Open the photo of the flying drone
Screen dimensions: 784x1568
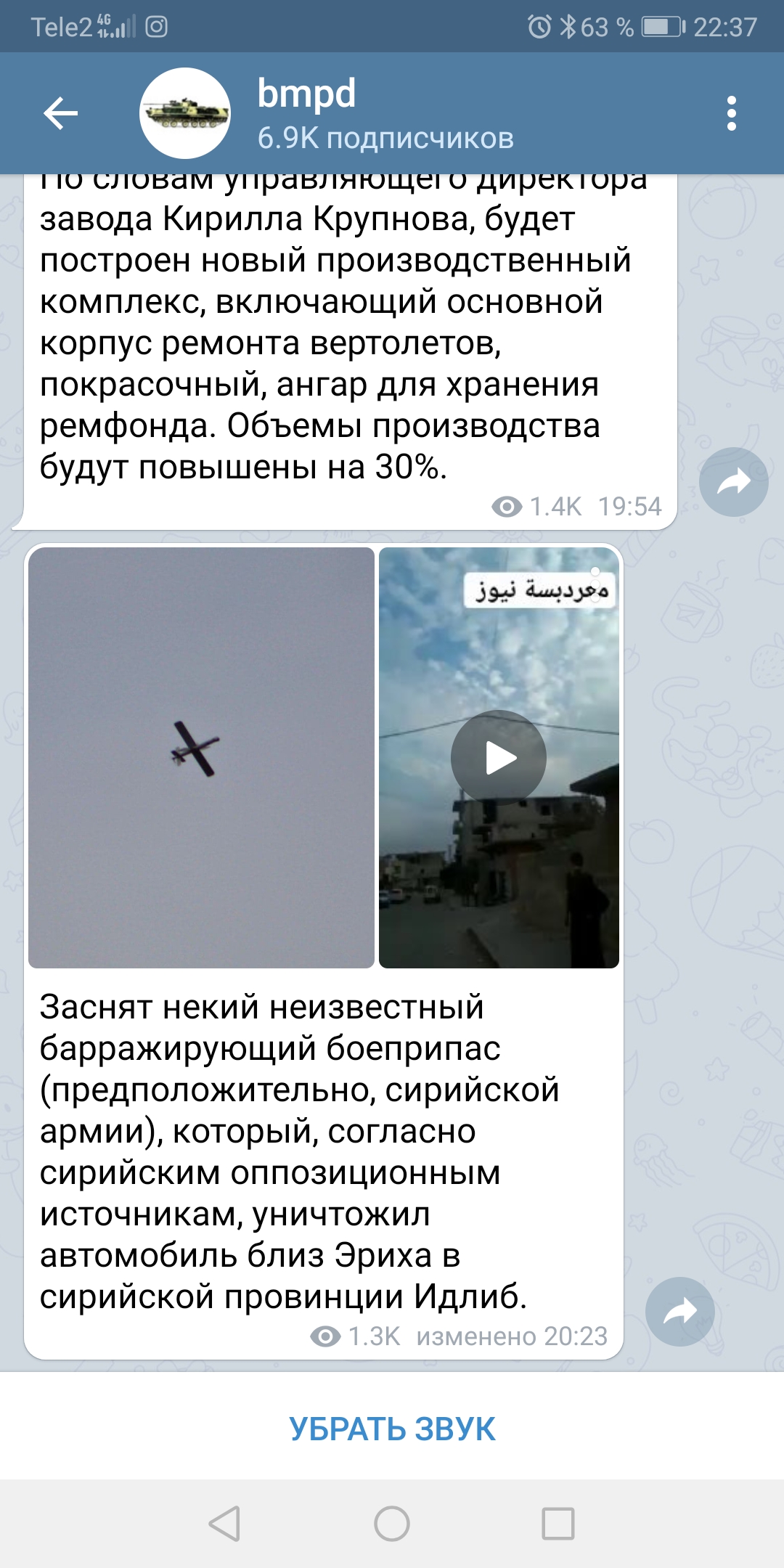click(x=201, y=757)
